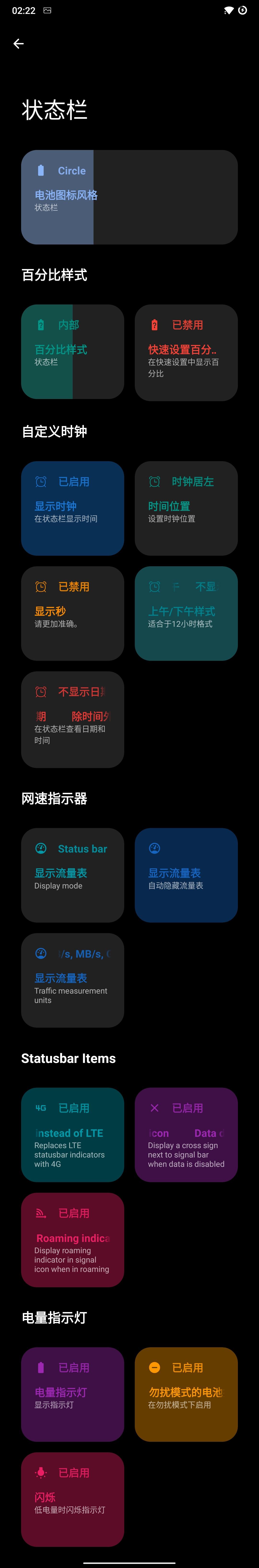Toggle the 显示时钟 card
This screenshot has height=1568, width=259.
(x=72, y=508)
